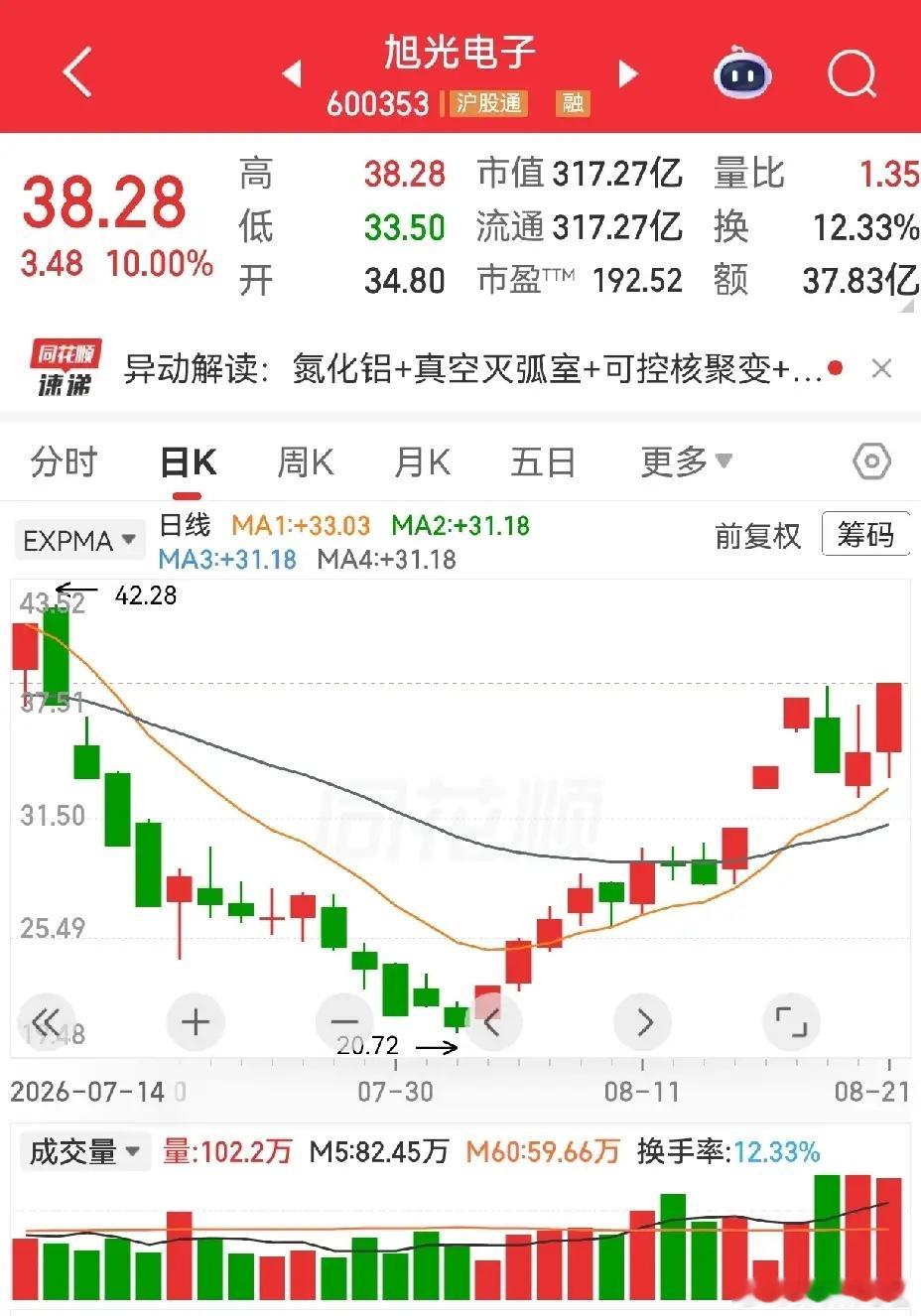Image resolution: width=921 pixels, height=1316 pixels.
Task: Go back using the top-left arrow
Action: 77,71
